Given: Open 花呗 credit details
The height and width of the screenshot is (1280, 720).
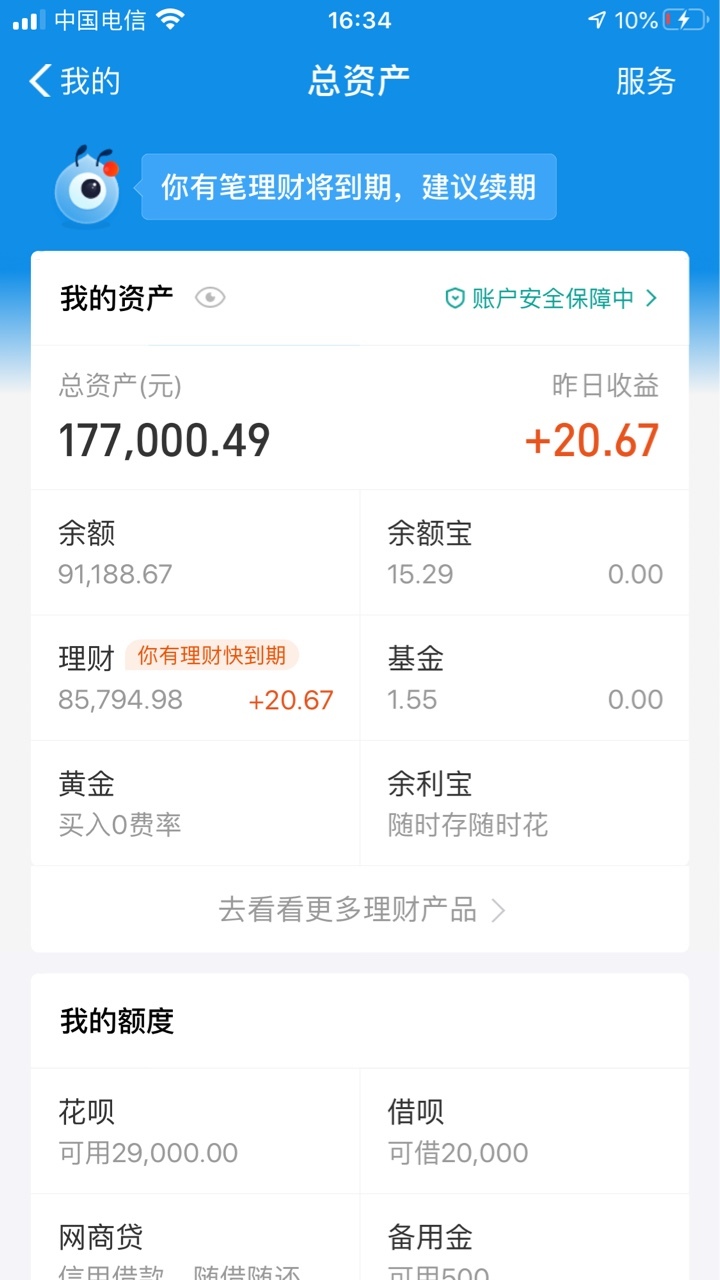Looking at the screenshot, I should pyautogui.click(x=195, y=1131).
